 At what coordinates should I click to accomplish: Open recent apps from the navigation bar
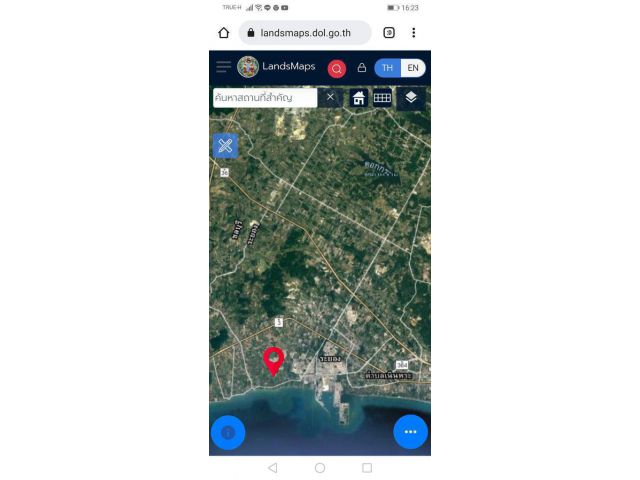click(x=367, y=467)
